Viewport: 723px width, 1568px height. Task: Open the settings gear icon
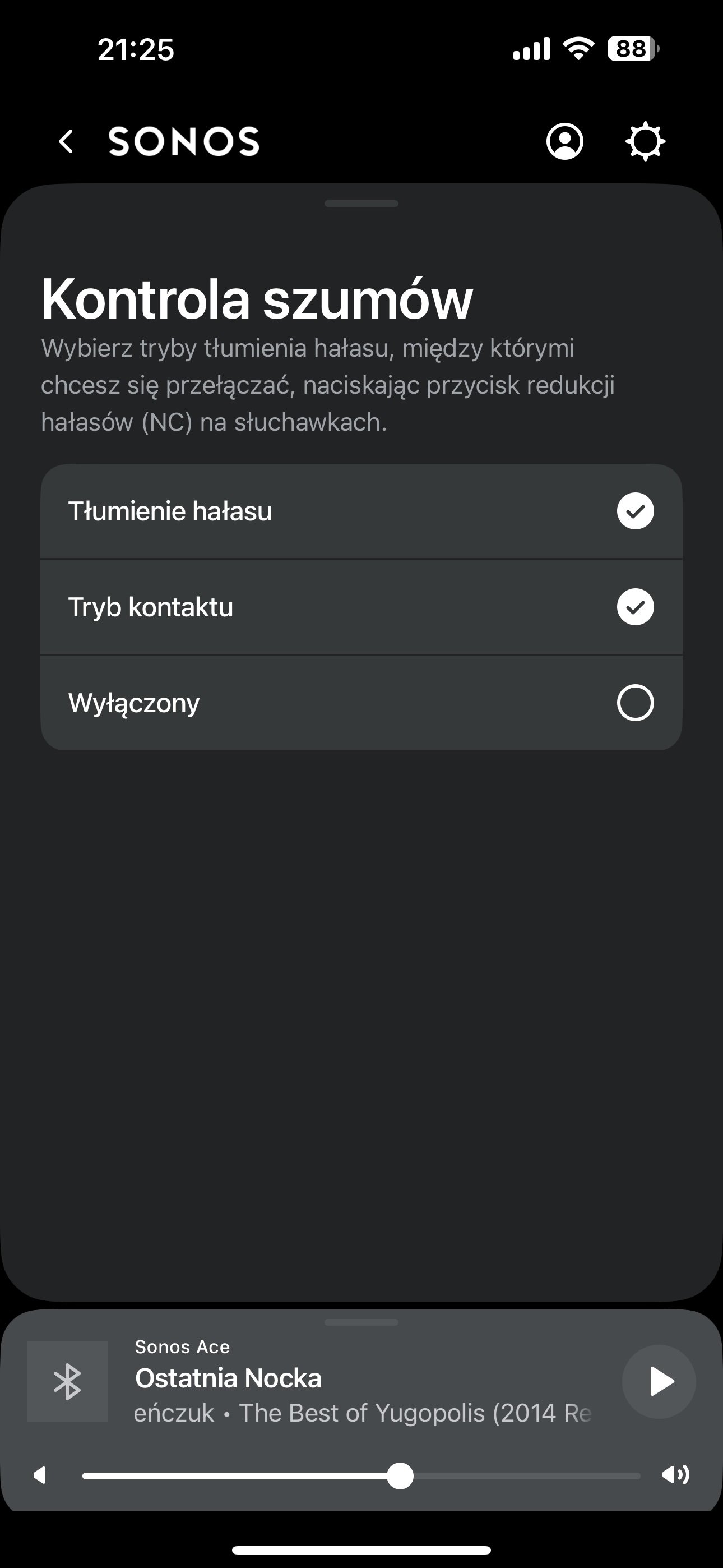[645, 141]
